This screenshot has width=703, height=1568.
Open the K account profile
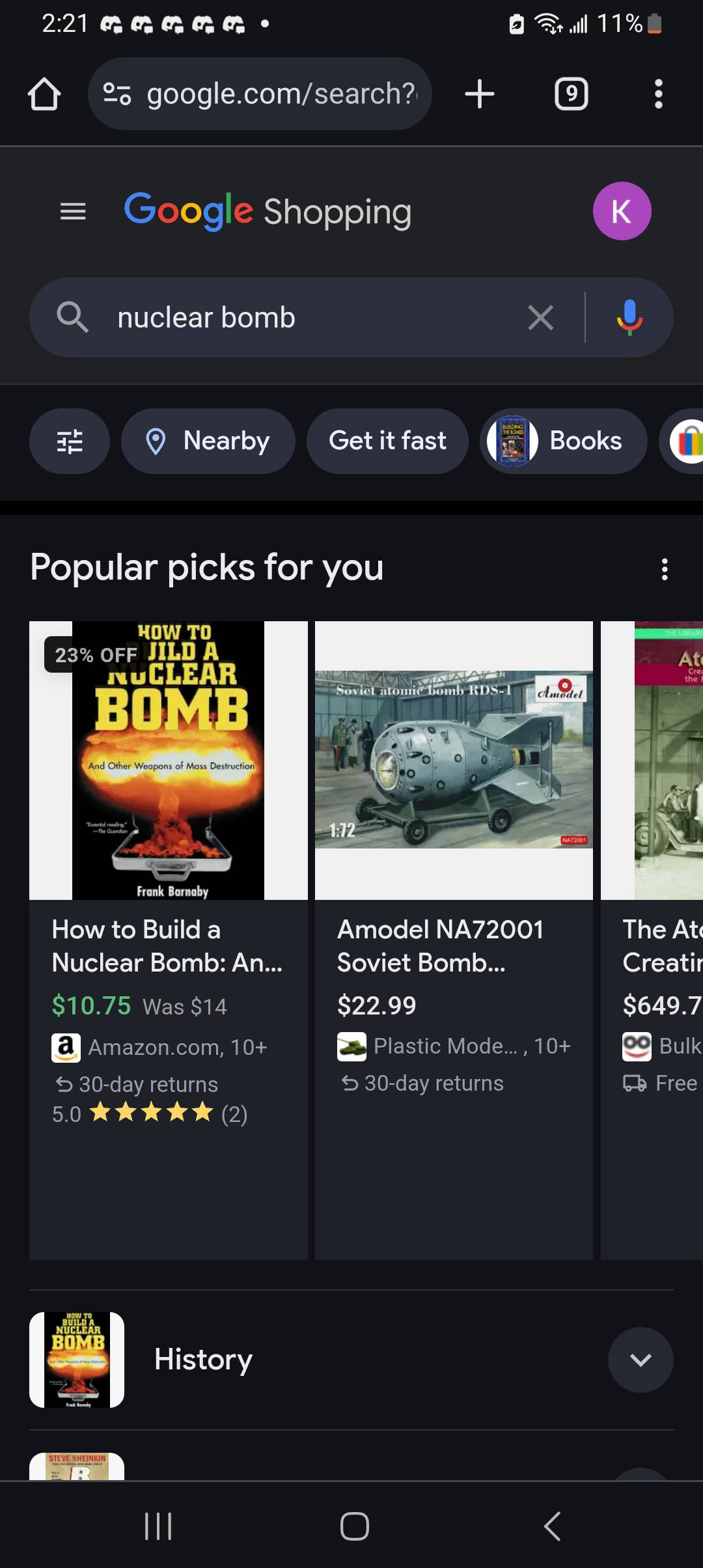[x=622, y=212]
